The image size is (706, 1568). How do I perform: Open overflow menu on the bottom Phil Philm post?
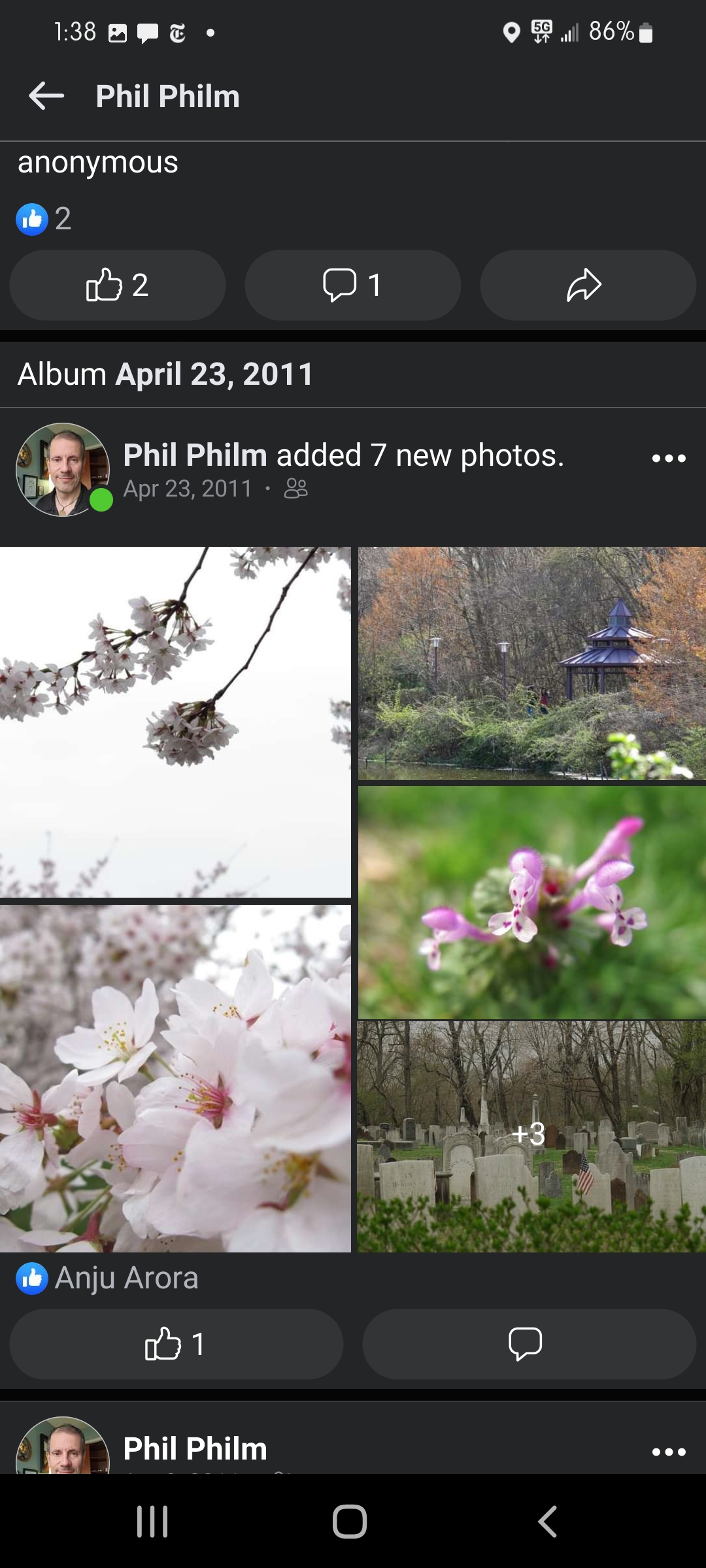tap(668, 1452)
